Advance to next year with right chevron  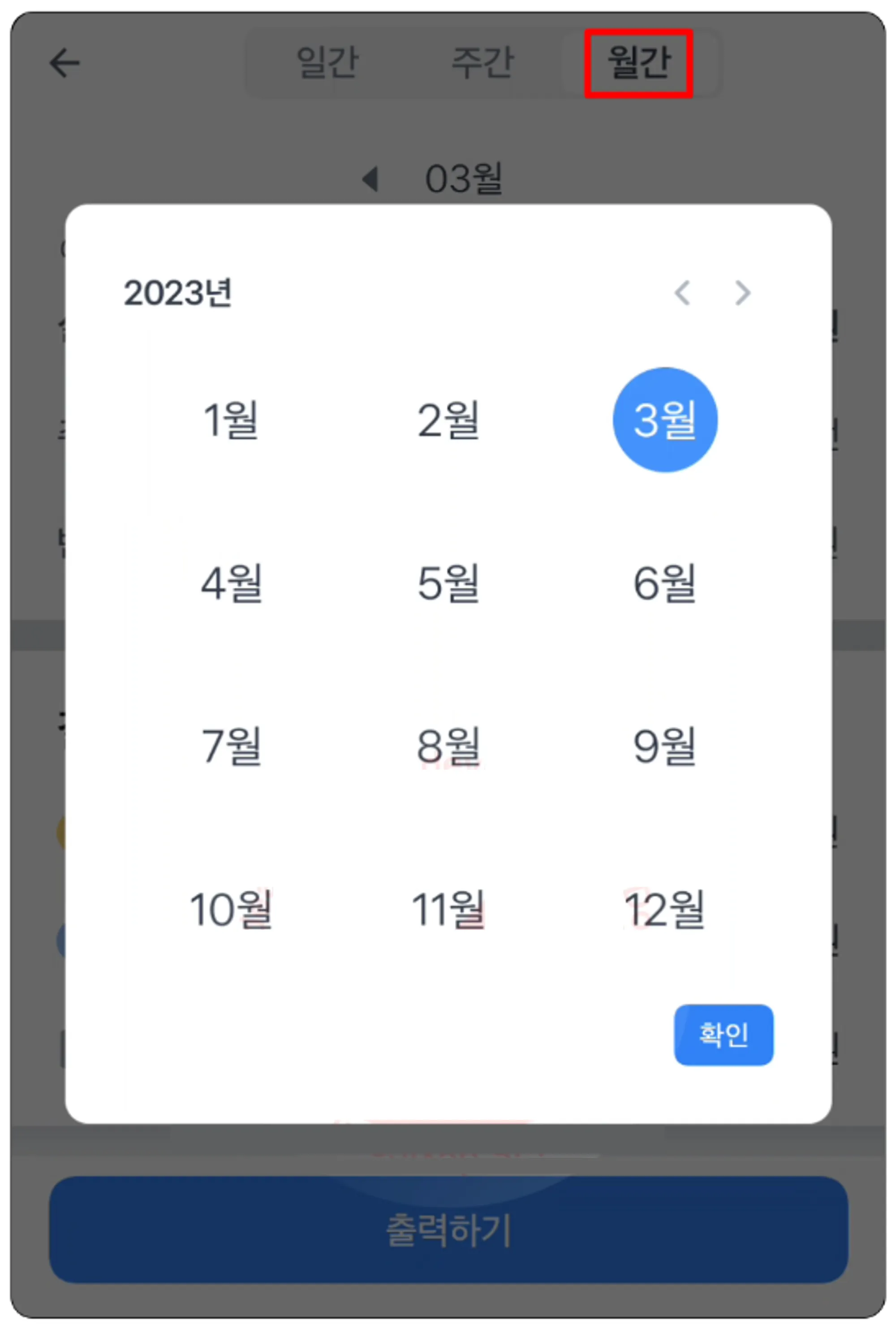tap(742, 293)
